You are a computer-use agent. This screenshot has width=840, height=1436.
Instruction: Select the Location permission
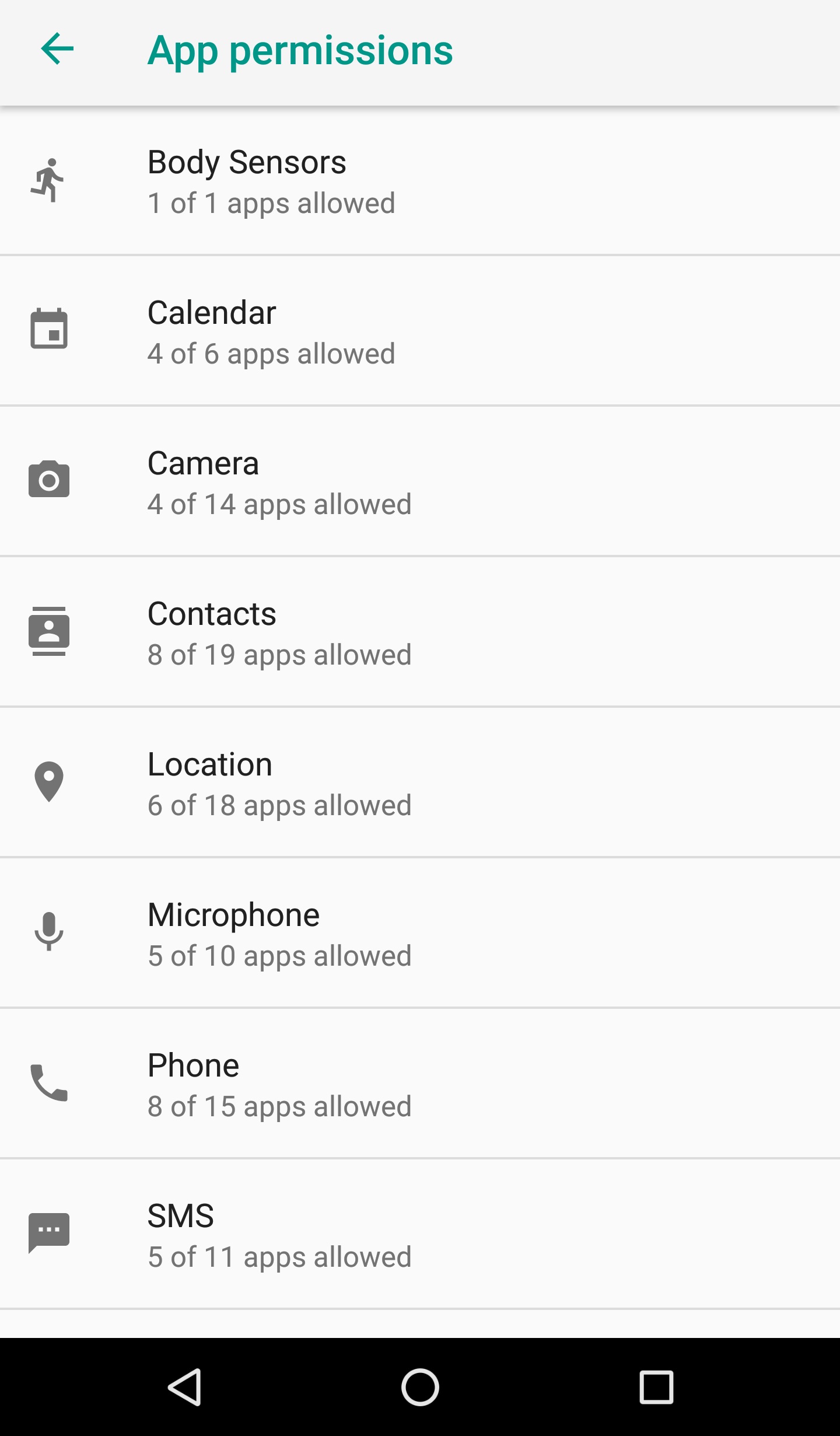pos(420,783)
